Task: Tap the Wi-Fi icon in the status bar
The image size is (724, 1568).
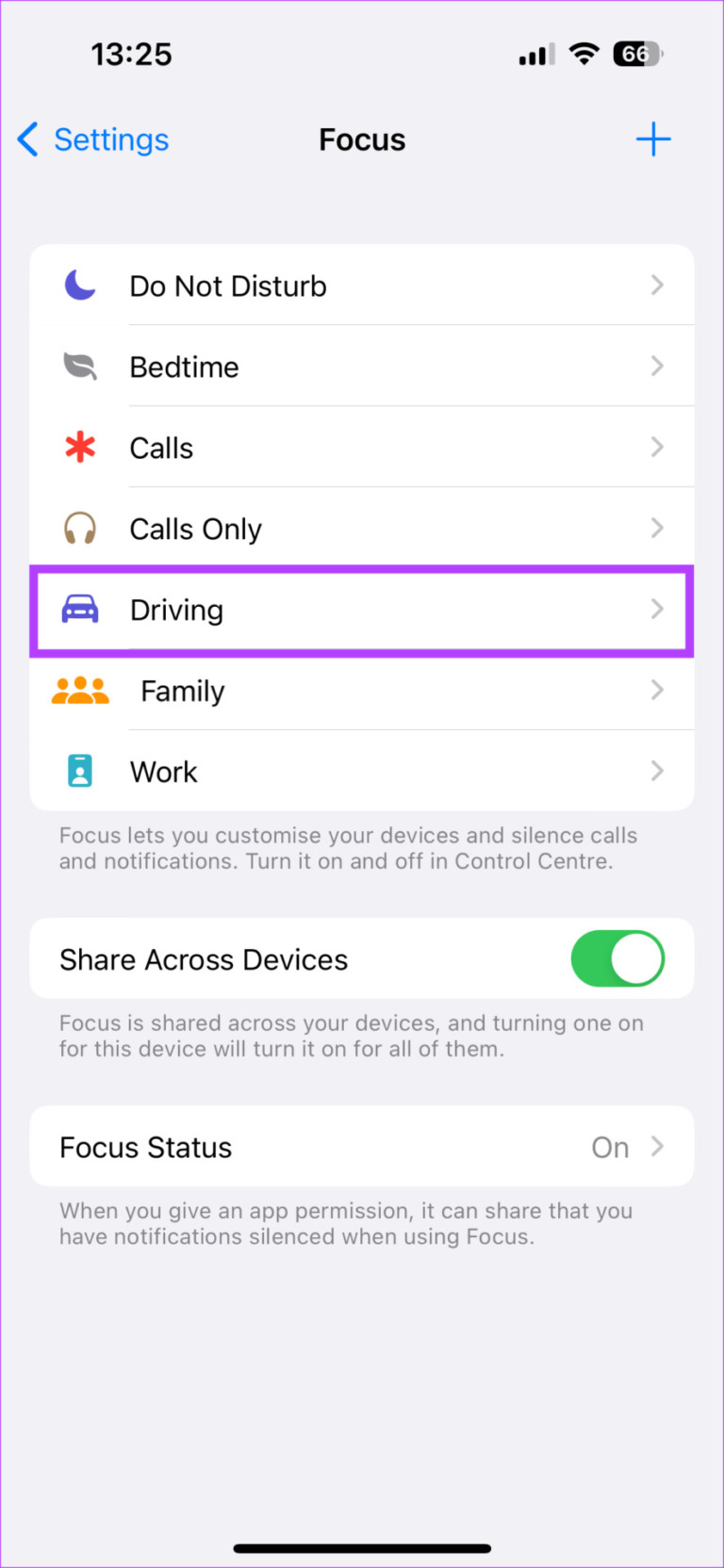Action: click(584, 54)
